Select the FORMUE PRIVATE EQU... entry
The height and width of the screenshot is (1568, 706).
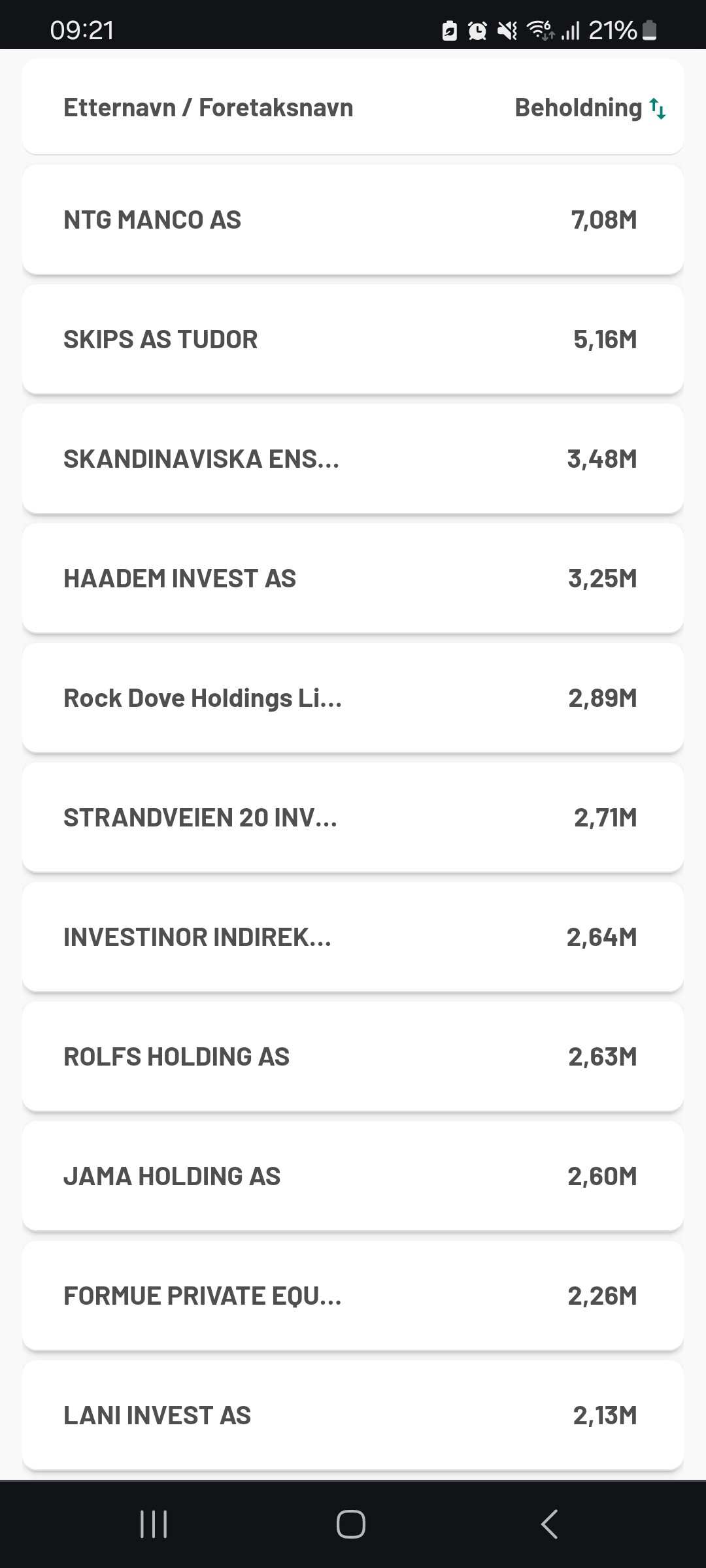[x=353, y=1296]
